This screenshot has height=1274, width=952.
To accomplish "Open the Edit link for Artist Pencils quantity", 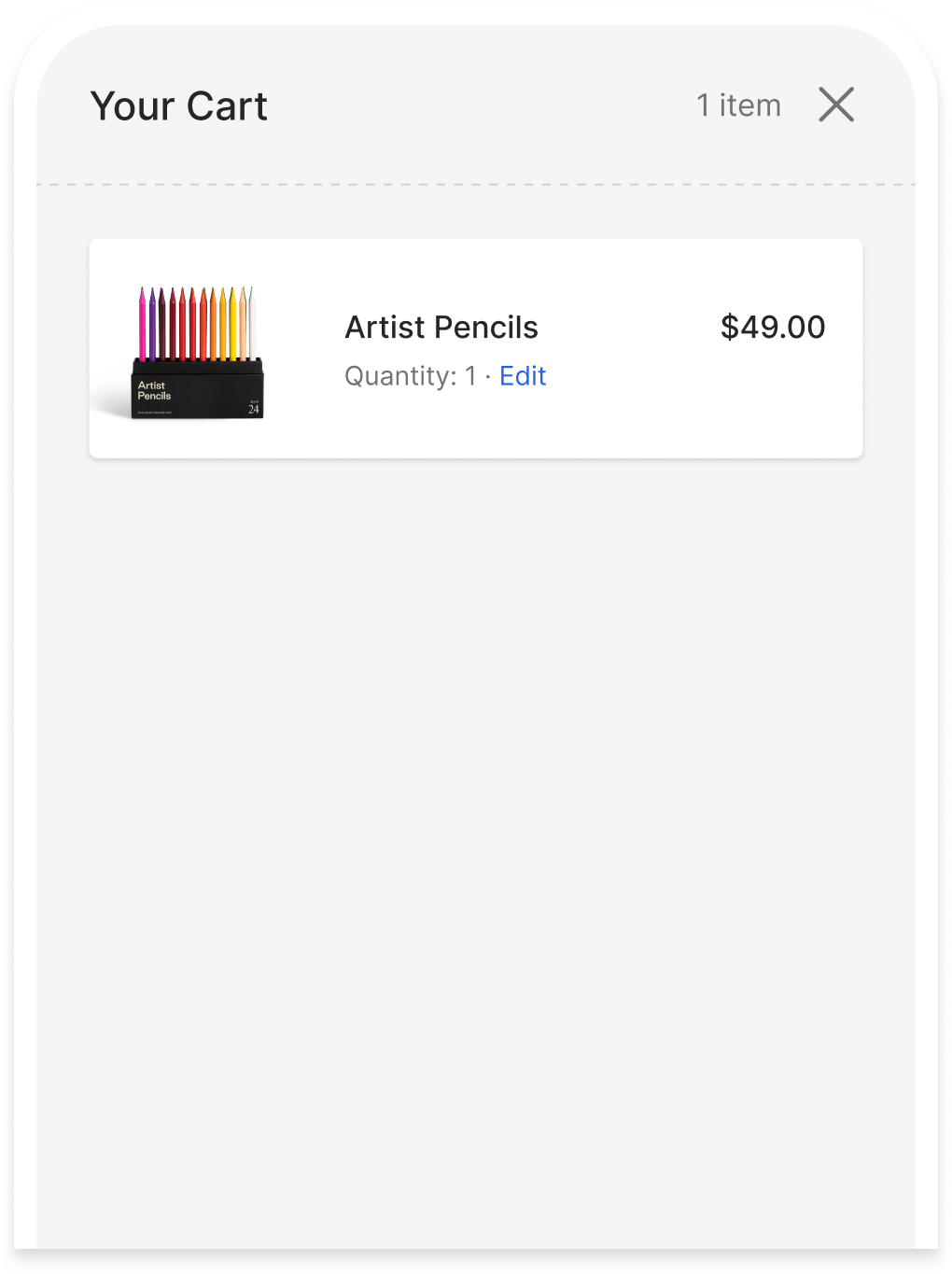I will coord(522,376).
